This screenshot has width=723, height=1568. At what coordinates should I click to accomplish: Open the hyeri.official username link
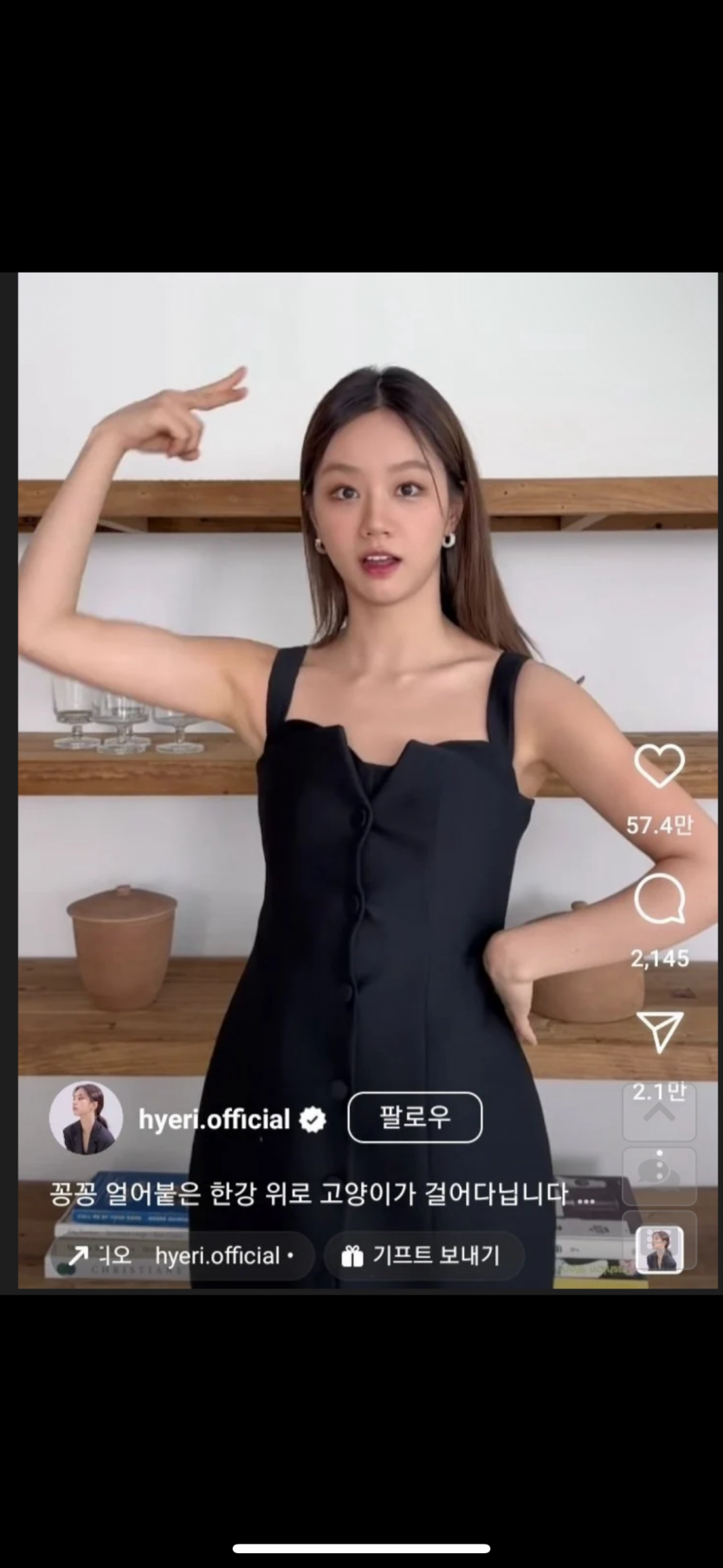214,1120
